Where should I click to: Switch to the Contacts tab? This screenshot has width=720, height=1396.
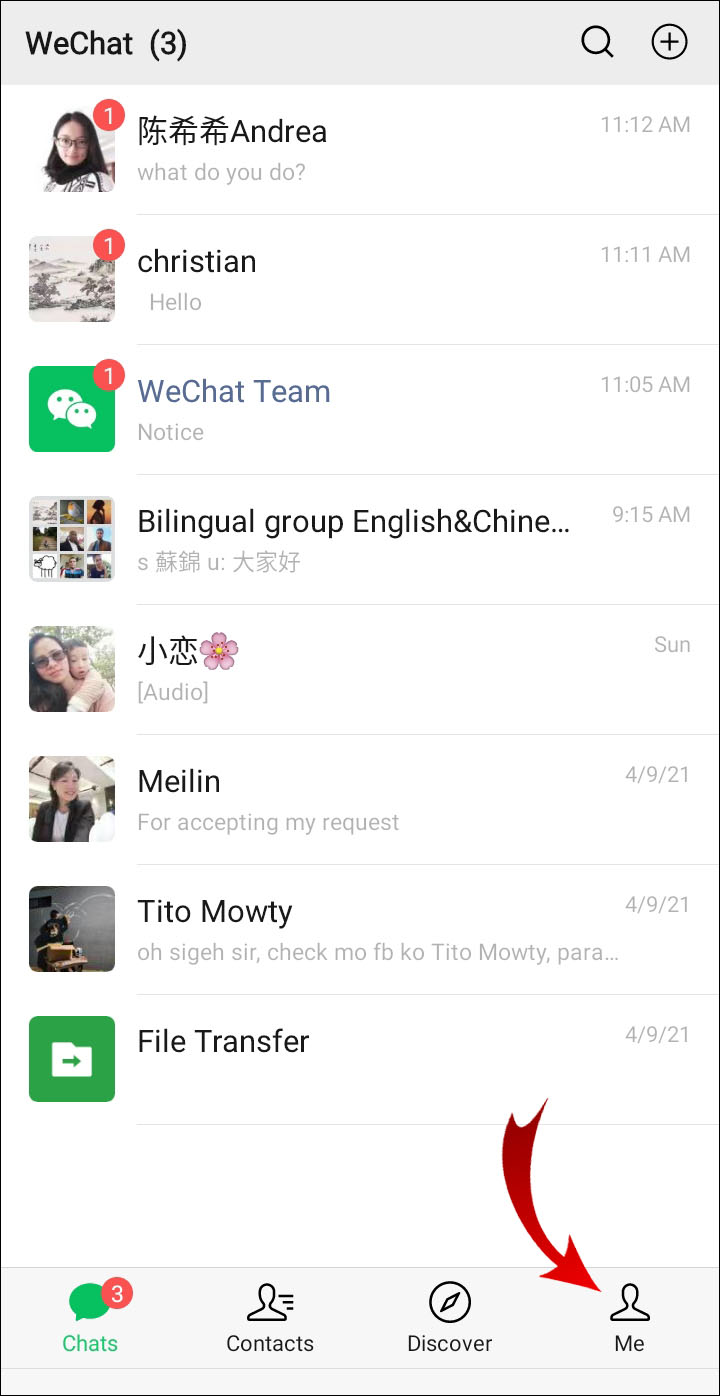270,1318
